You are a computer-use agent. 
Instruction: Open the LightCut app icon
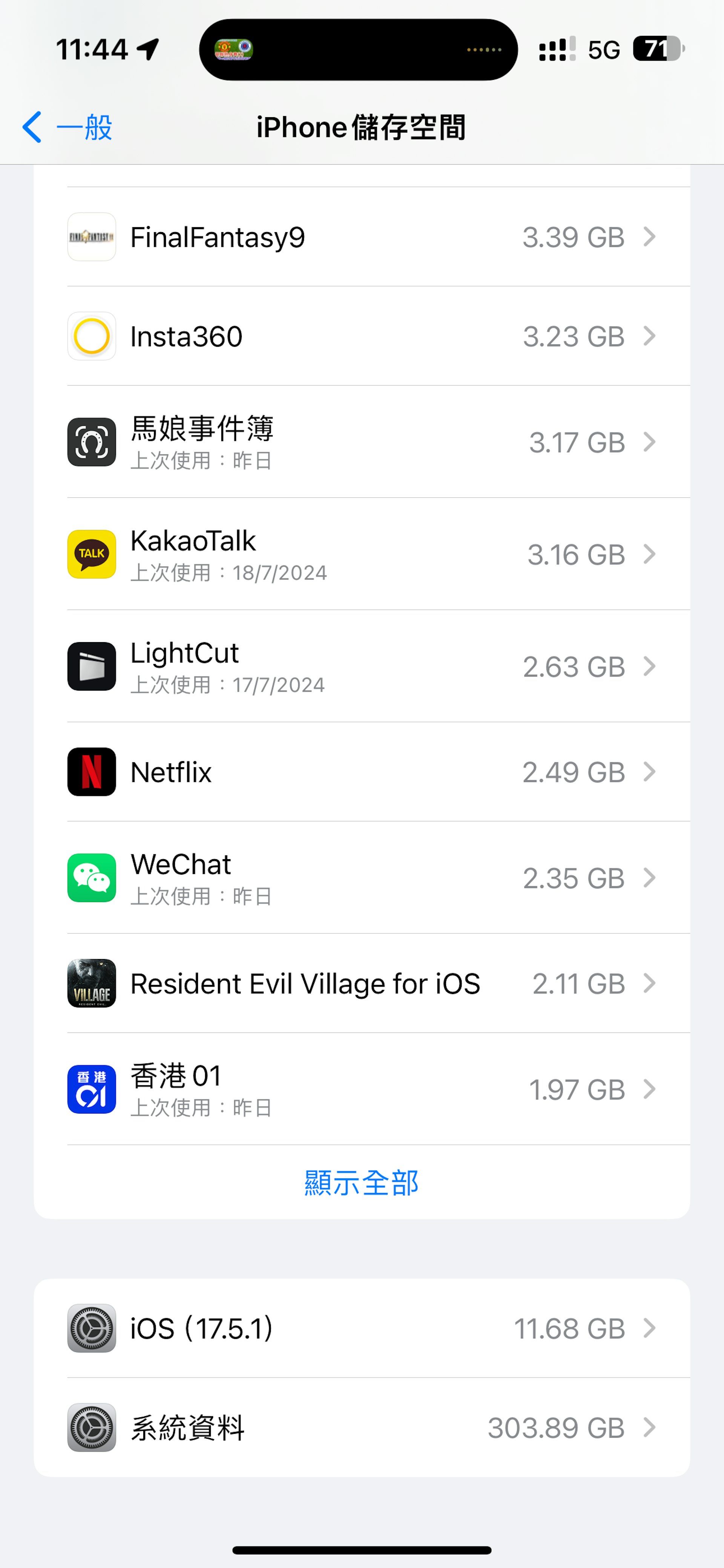coord(91,666)
